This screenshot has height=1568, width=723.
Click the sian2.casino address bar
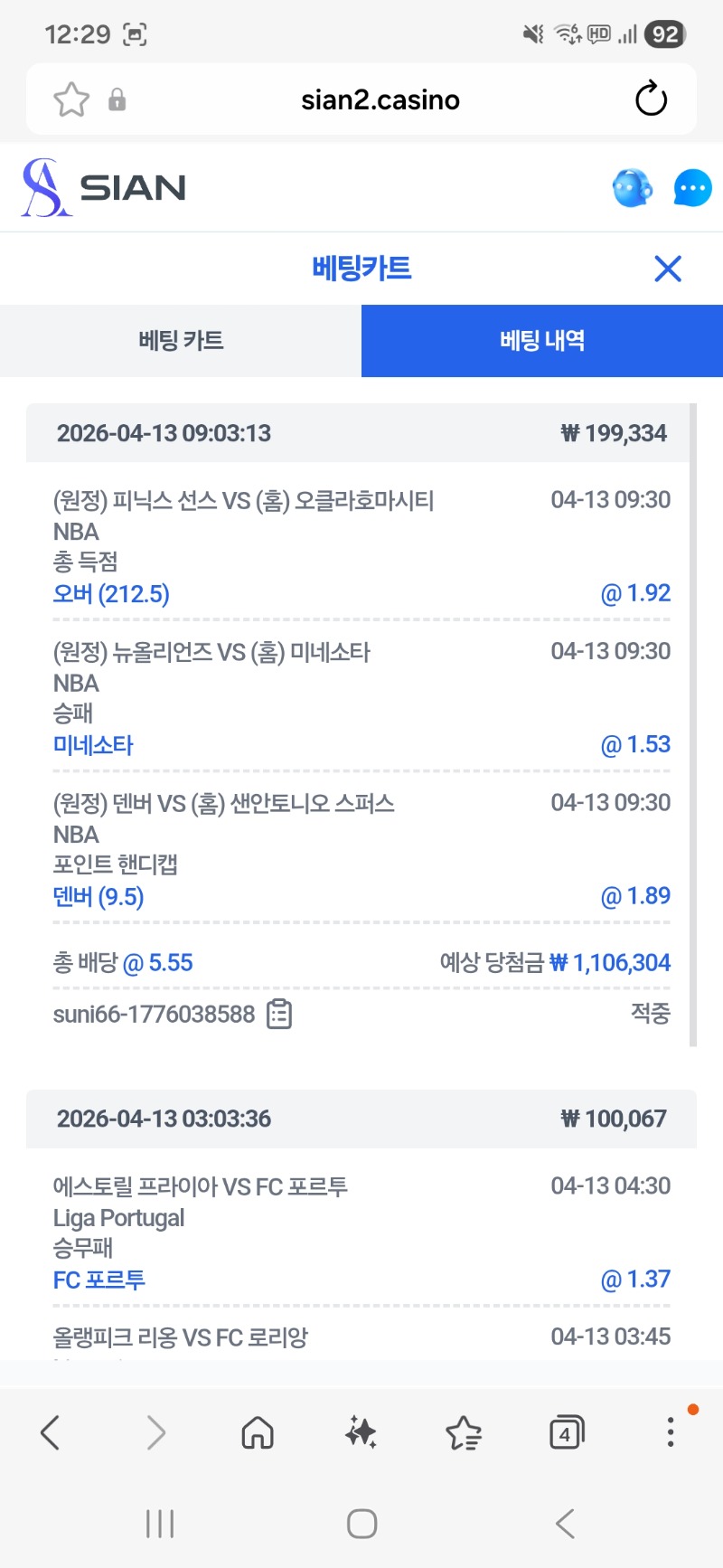pyautogui.click(x=380, y=99)
